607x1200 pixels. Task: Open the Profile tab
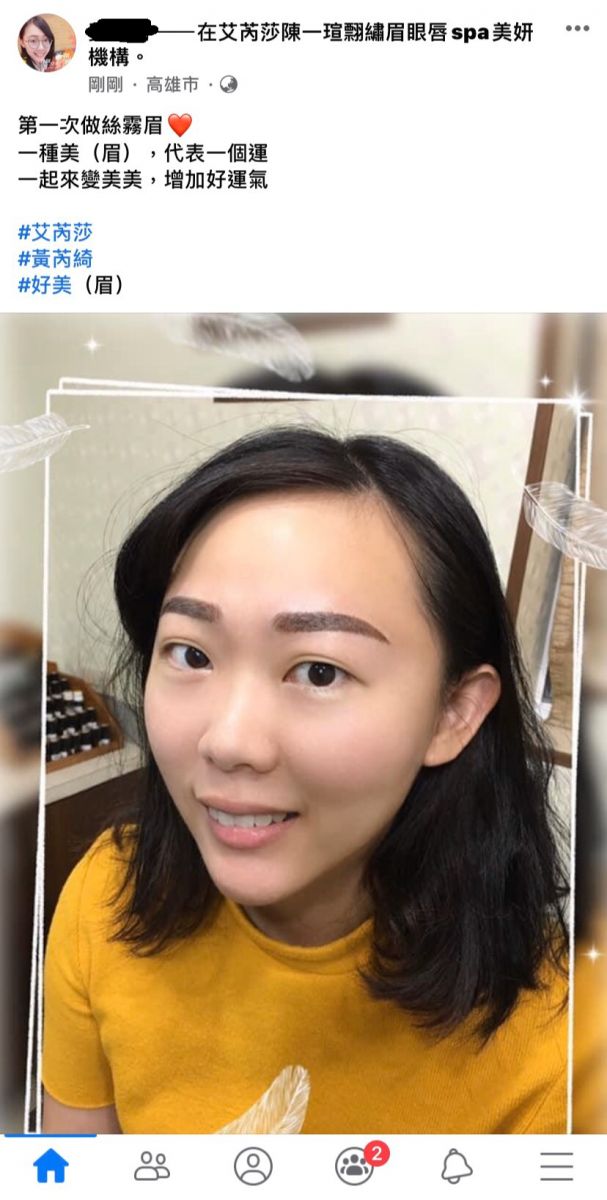pyautogui.click(x=253, y=1166)
